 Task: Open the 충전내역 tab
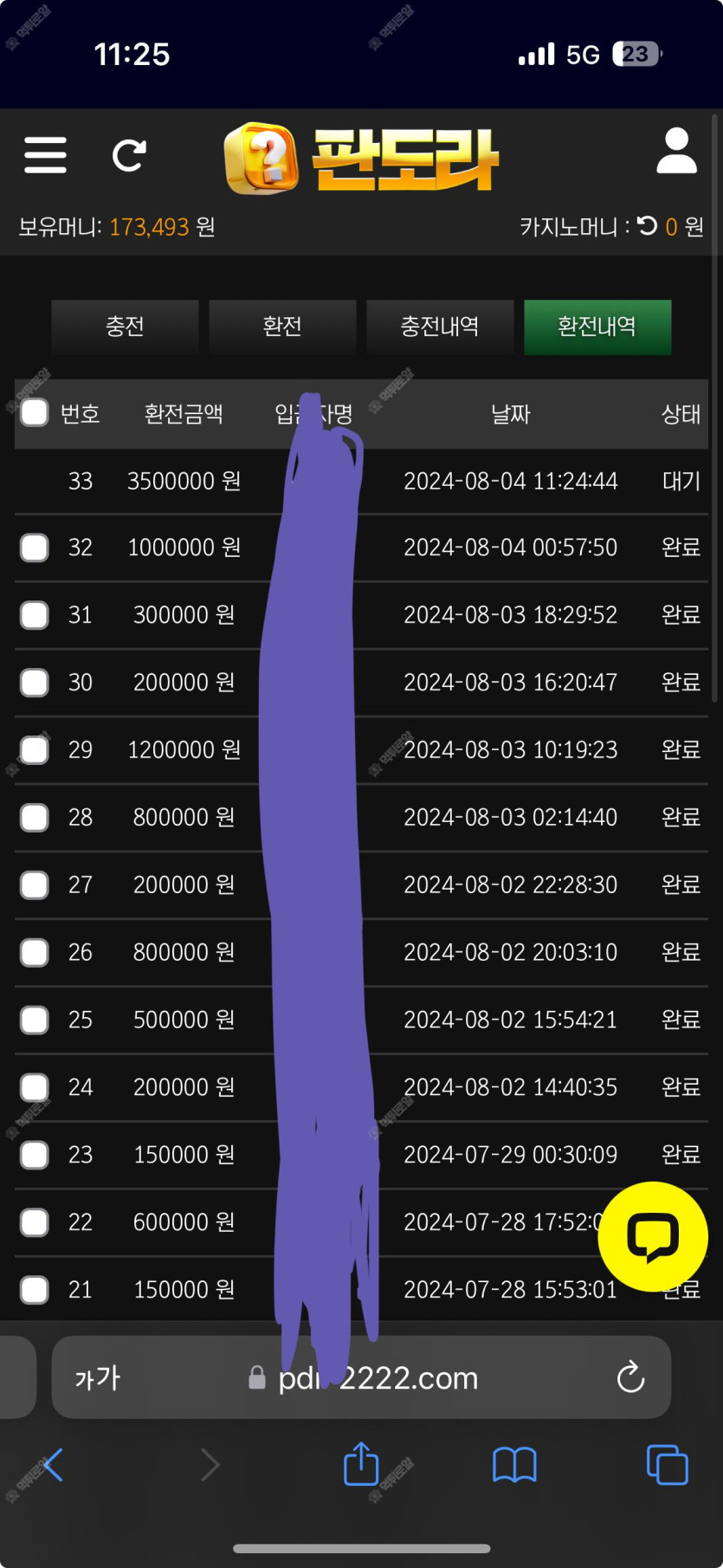click(x=440, y=327)
